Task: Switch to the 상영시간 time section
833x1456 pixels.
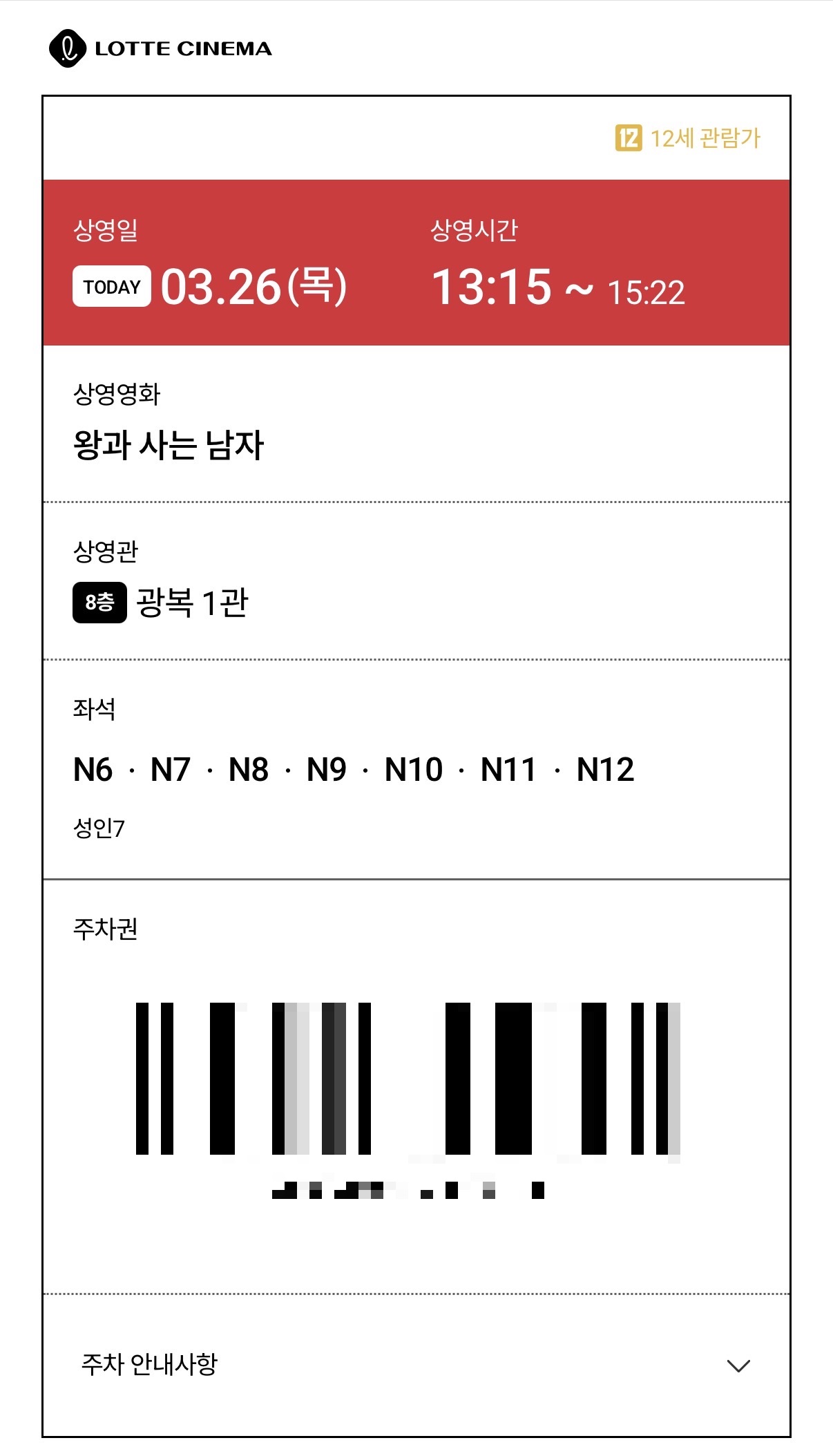Action: [473, 231]
